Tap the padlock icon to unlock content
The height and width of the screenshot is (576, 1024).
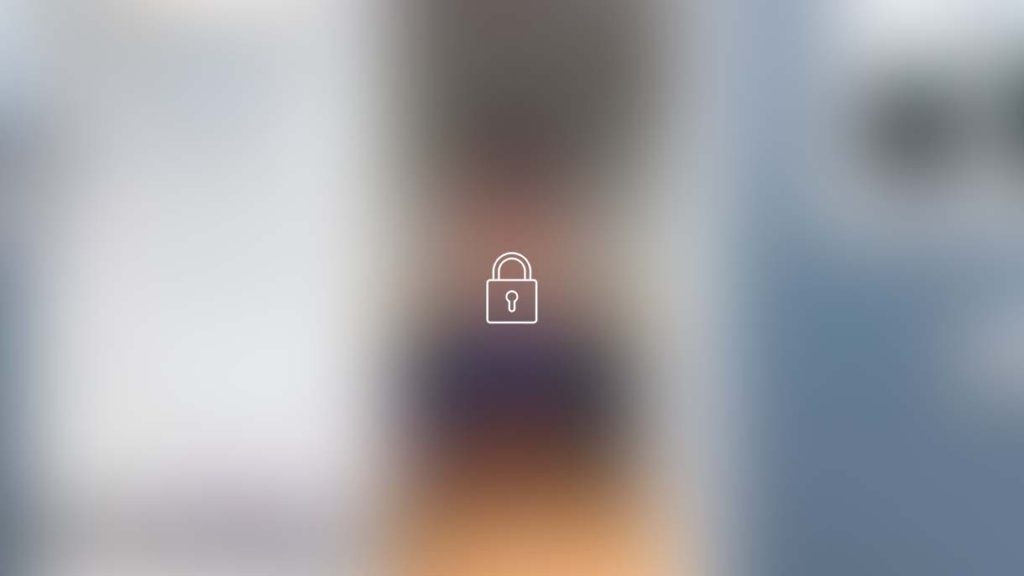(x=511, y=289)
